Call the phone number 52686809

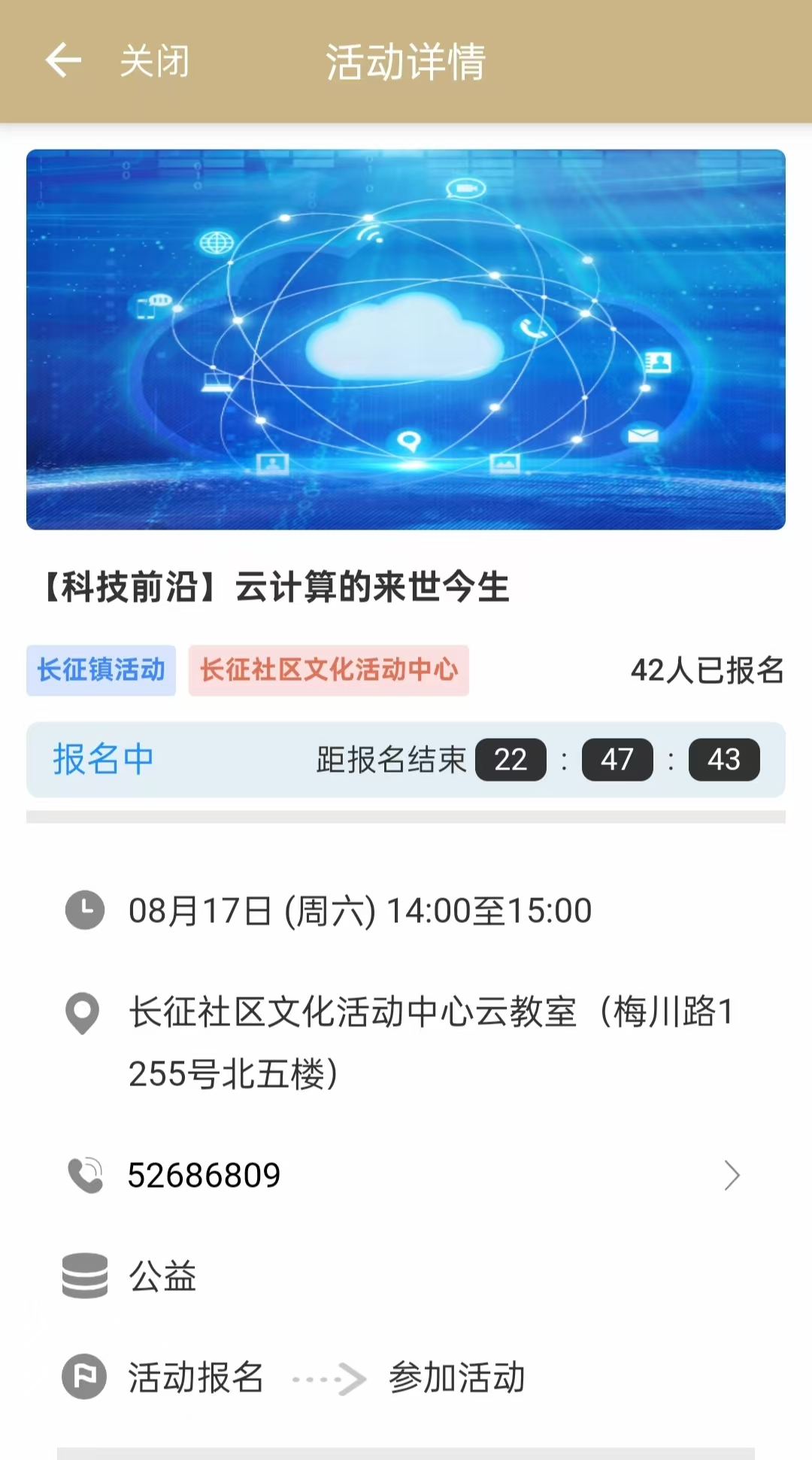tap(205, 1175)
